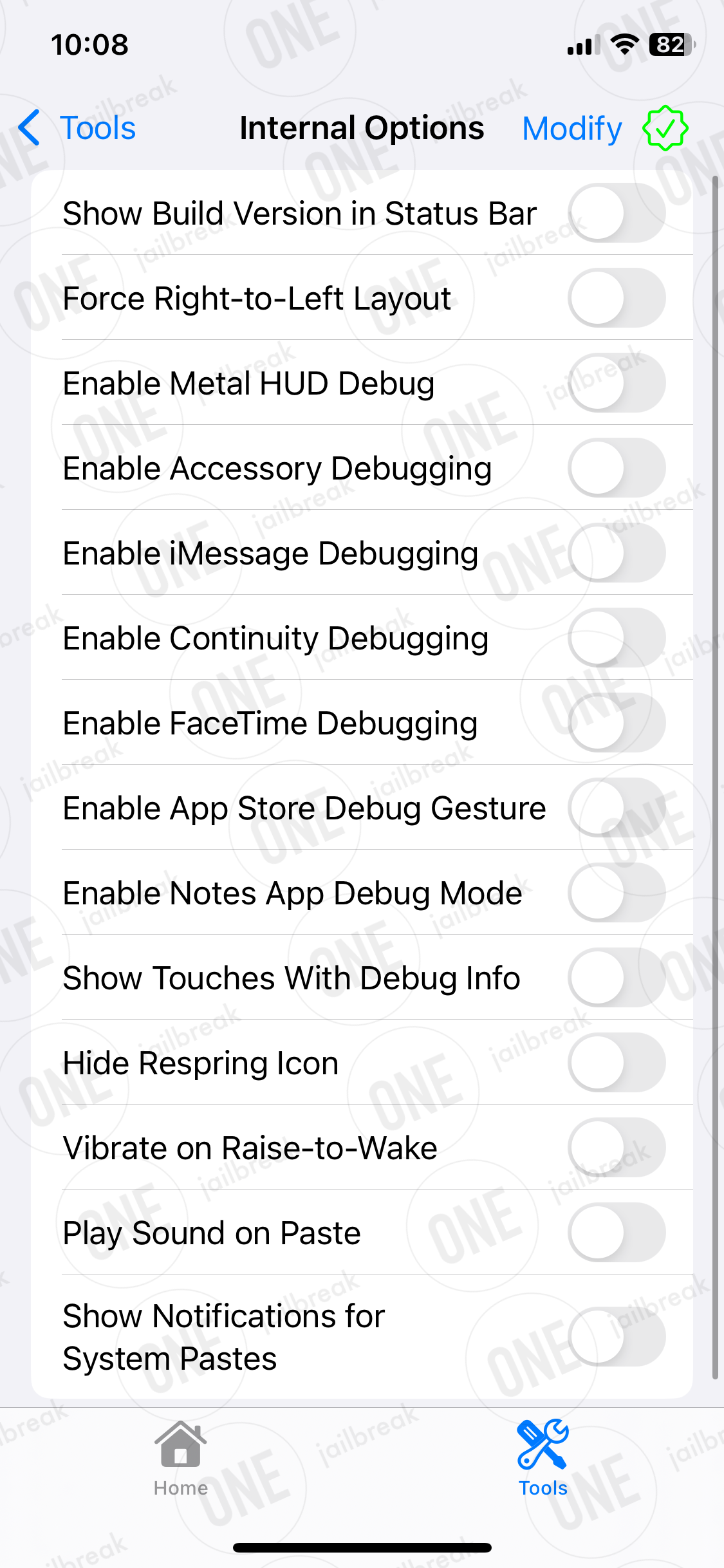Switch on Enable Accessory Debugging
724x1568 pixels.
point(617,468)
